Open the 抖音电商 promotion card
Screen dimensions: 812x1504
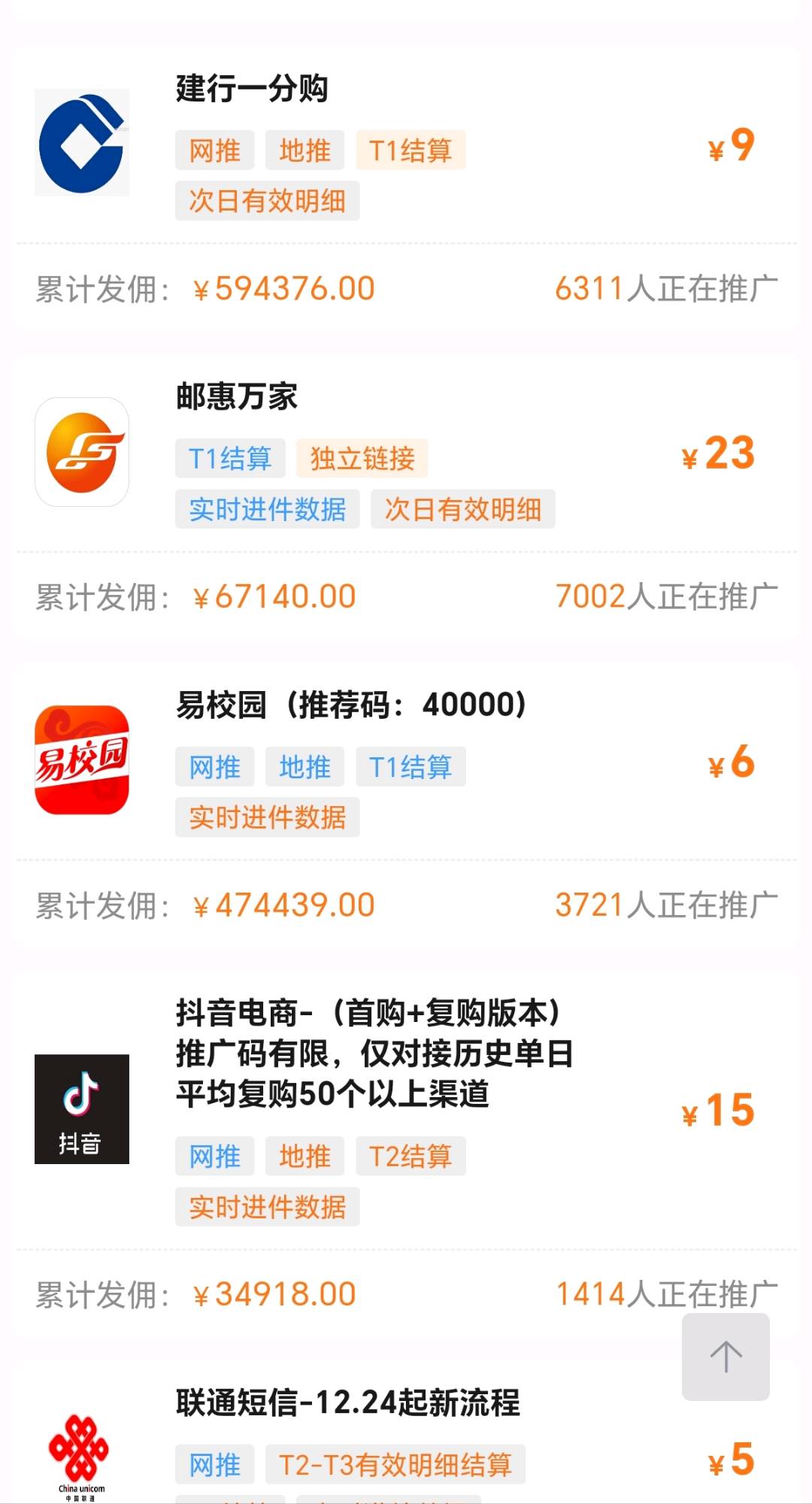[x=406, y=1154]
